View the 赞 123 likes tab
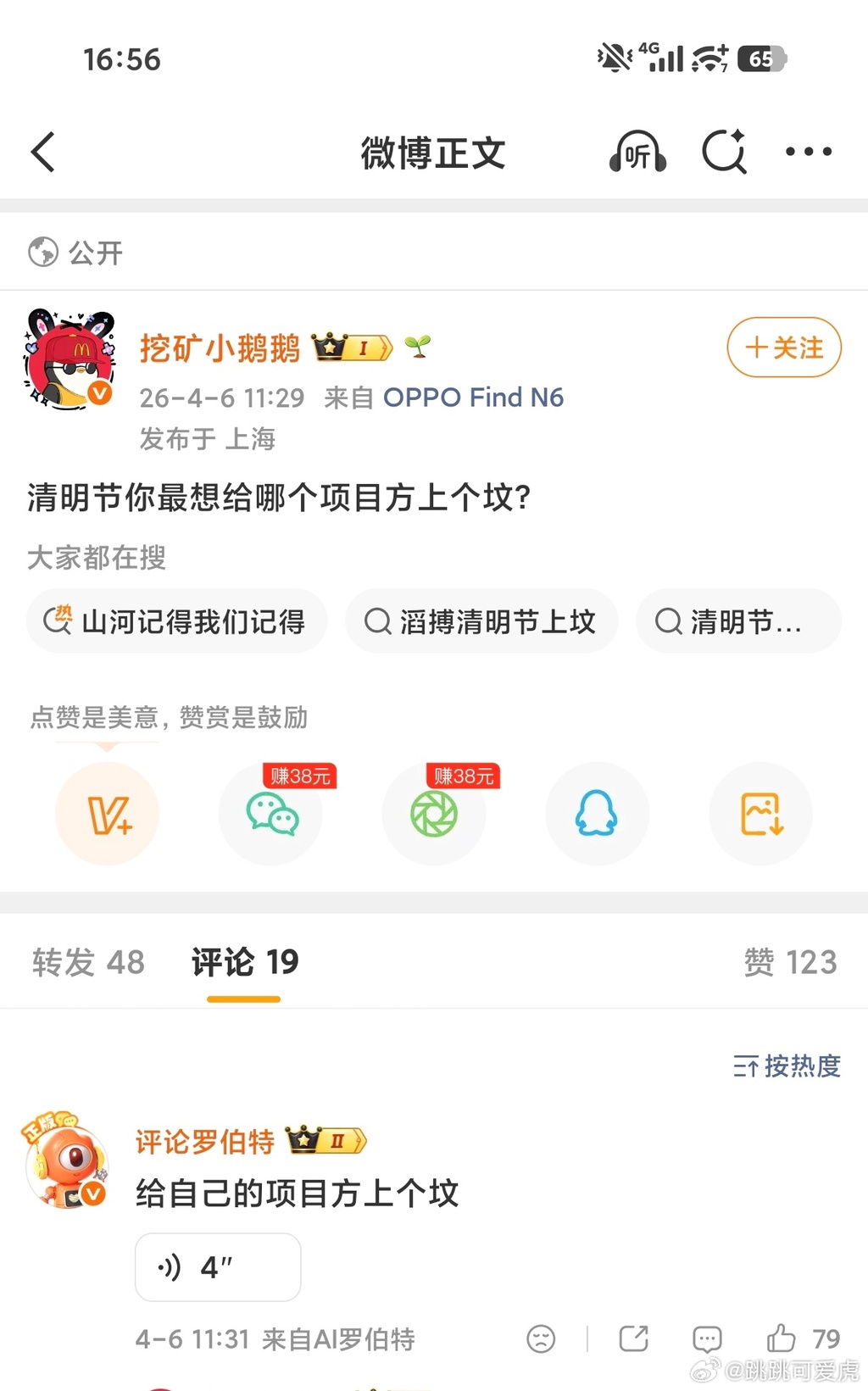868x1391 pixels. coord(790,962)
